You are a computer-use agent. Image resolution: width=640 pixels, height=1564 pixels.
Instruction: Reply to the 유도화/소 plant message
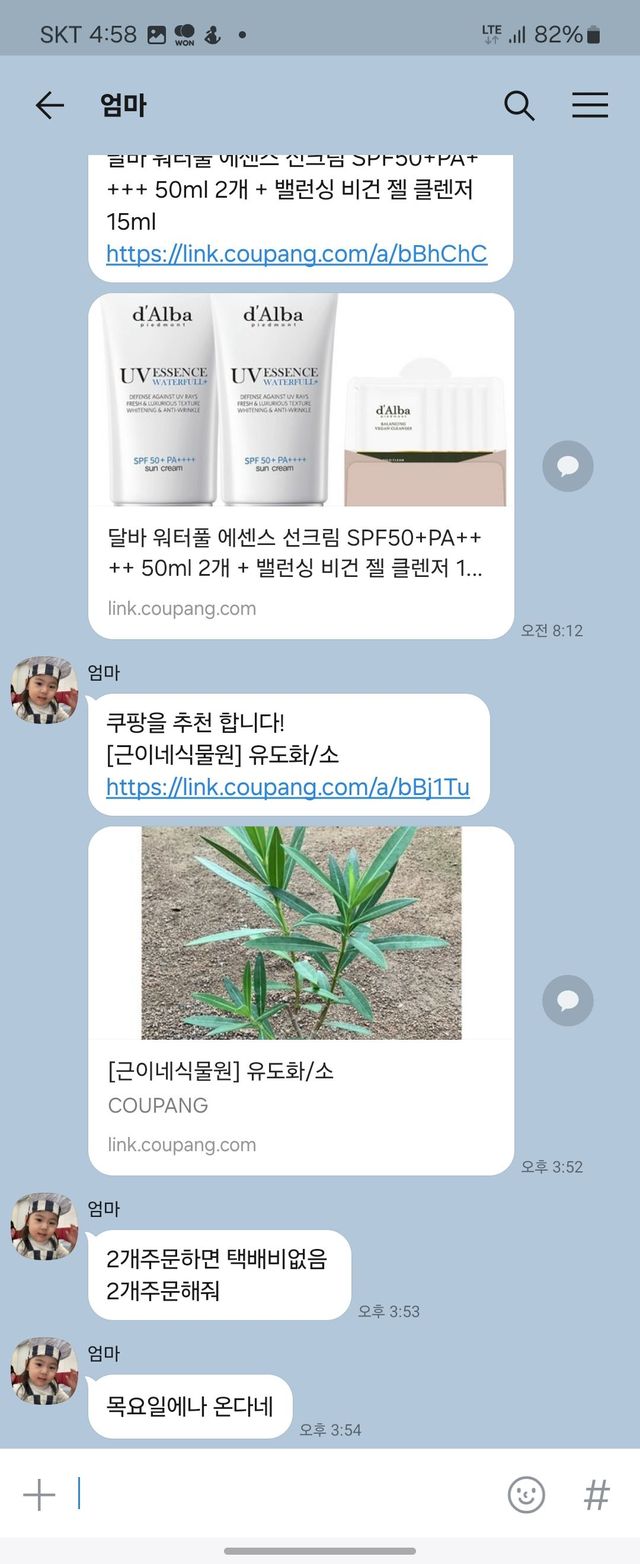coord(568,1000)
